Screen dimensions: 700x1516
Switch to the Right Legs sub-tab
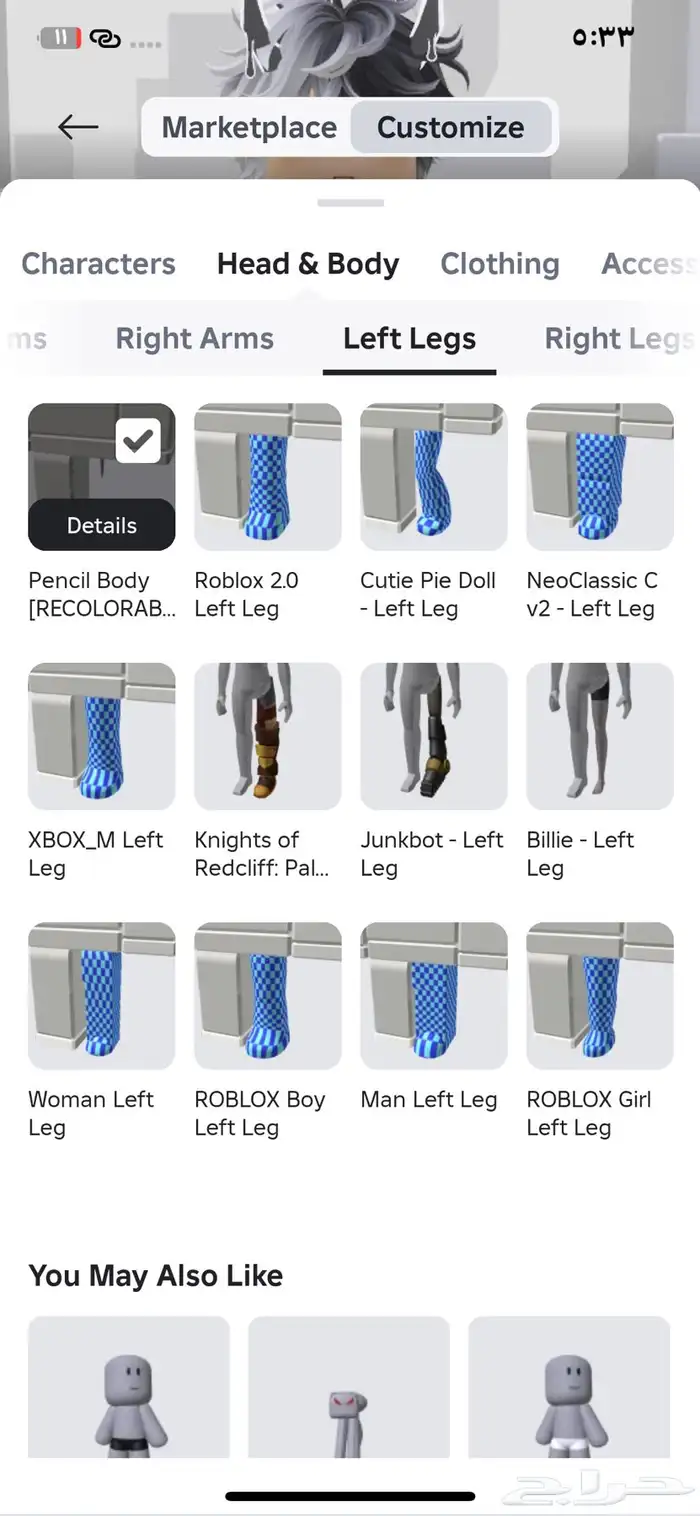tap(616, 339)
